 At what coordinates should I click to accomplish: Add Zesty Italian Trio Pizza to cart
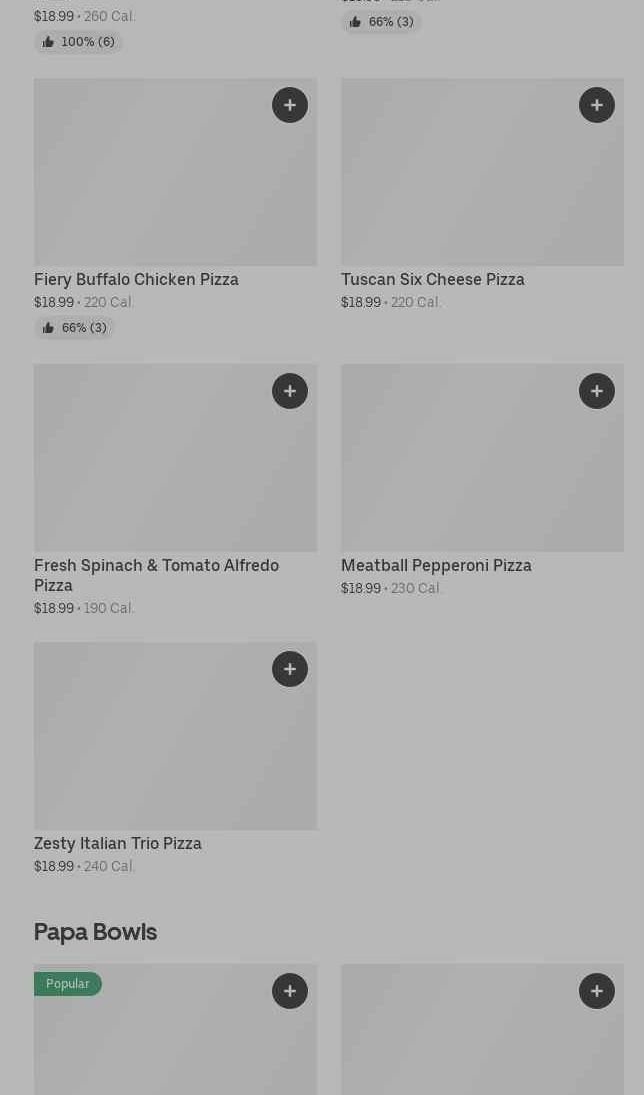[x=290, y=669]
